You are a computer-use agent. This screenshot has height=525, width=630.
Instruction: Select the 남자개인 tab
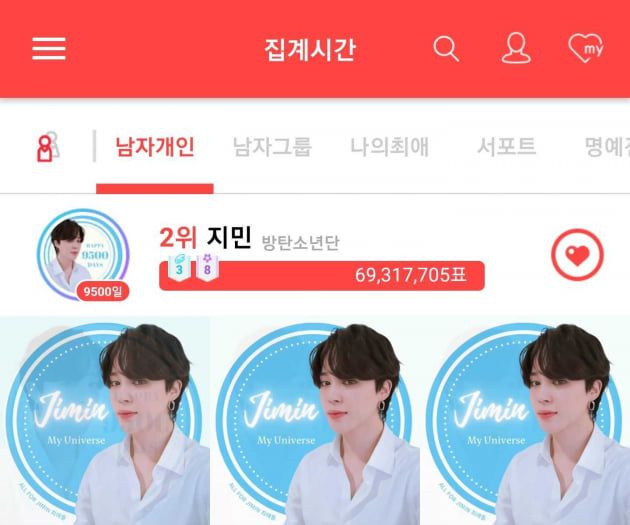click(155, 148)
